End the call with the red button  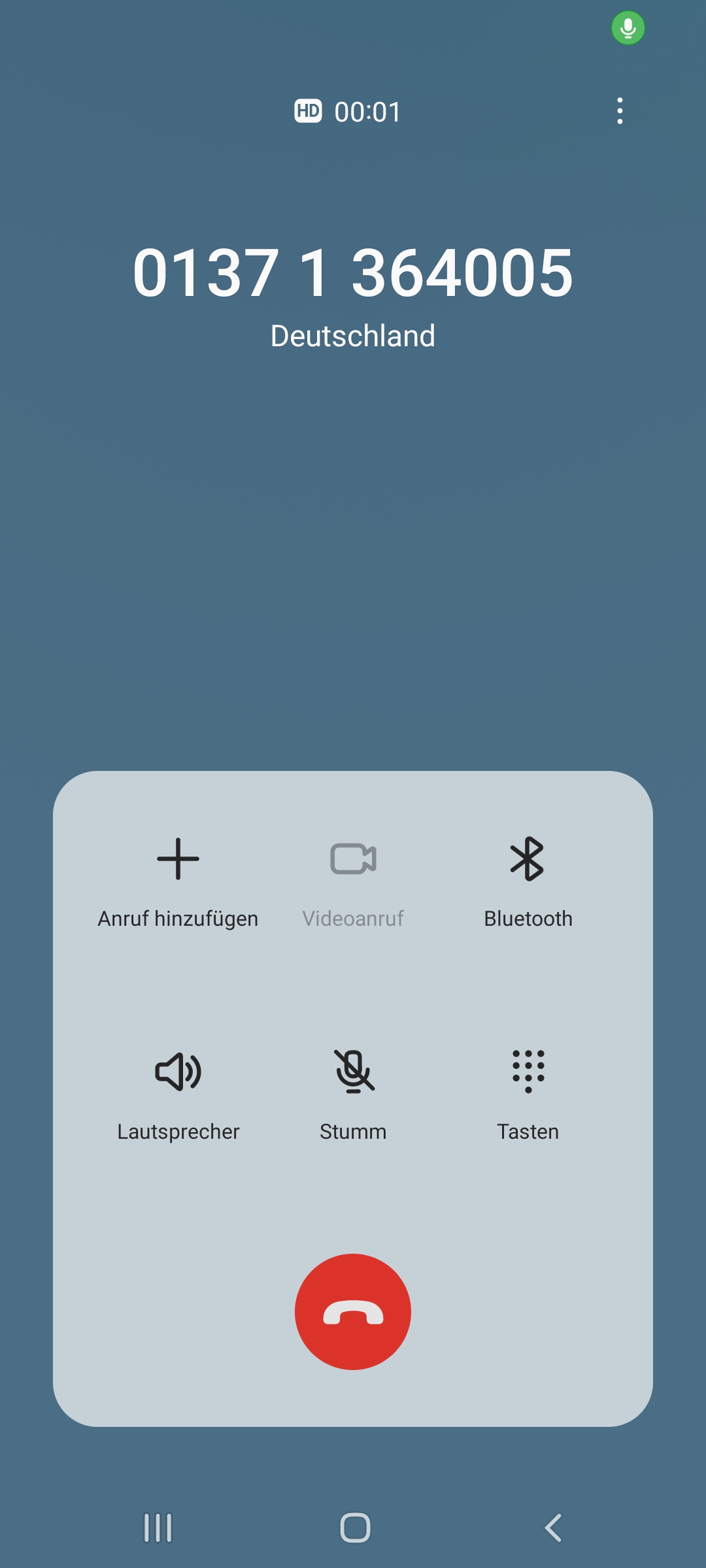click(x=353, y=1311)
